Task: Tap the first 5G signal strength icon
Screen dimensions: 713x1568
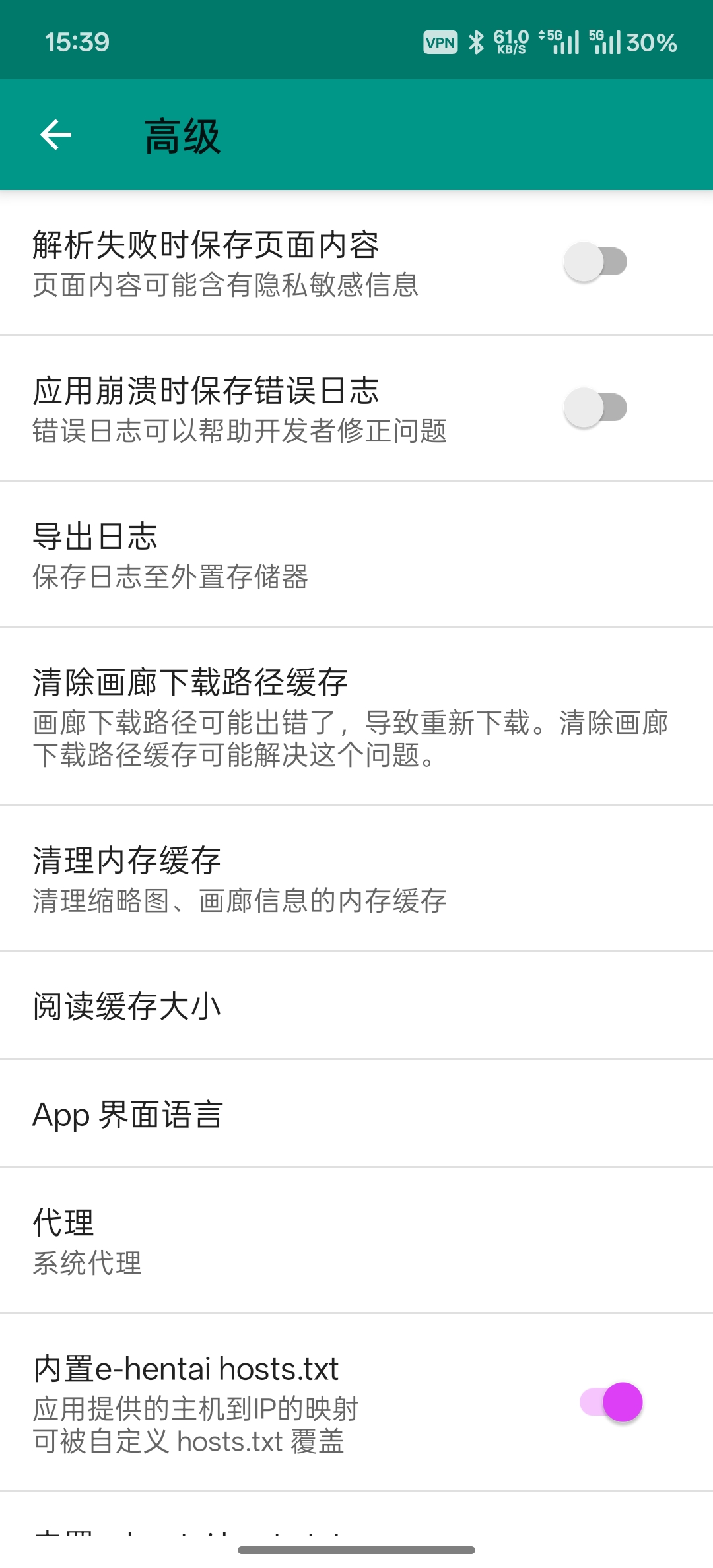Action: click(x=558, y=42)
